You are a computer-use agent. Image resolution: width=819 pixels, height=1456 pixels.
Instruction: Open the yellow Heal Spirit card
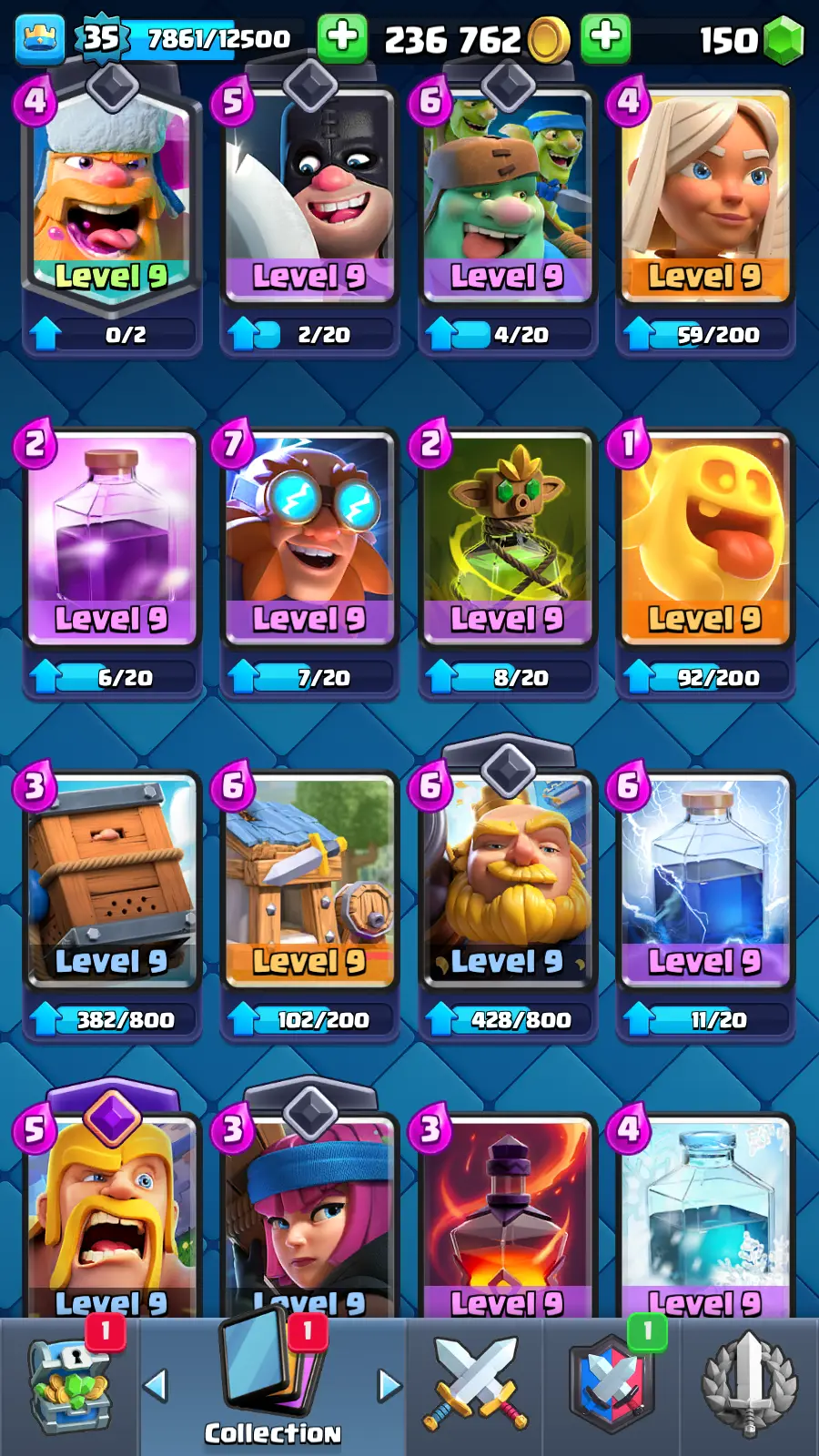704,537
